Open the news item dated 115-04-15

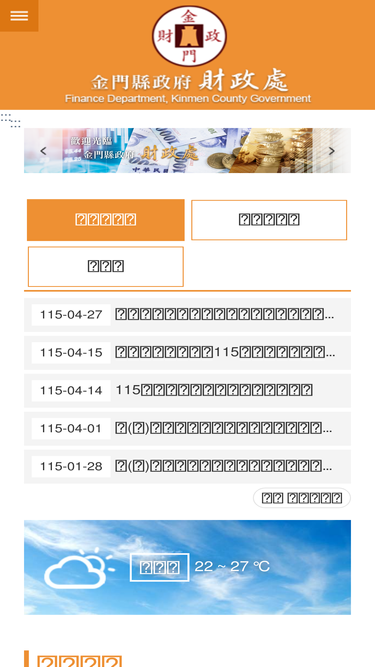[x=188, y=353]
